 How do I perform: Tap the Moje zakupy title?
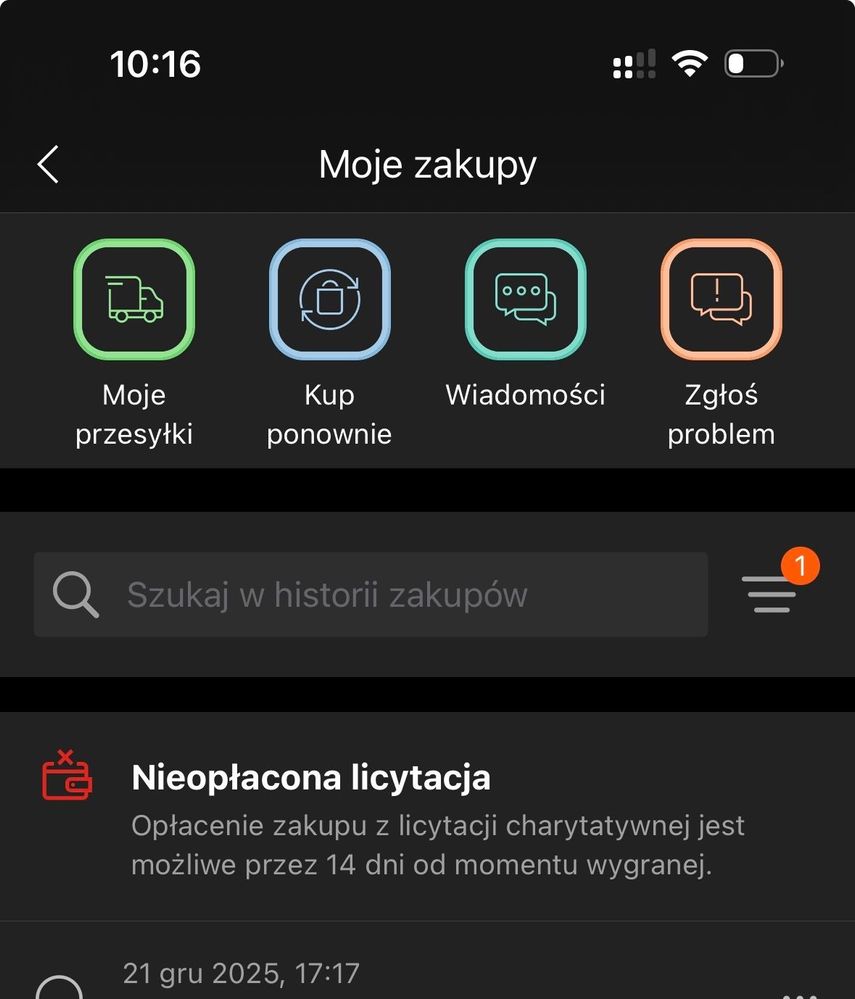coord(427,163)
